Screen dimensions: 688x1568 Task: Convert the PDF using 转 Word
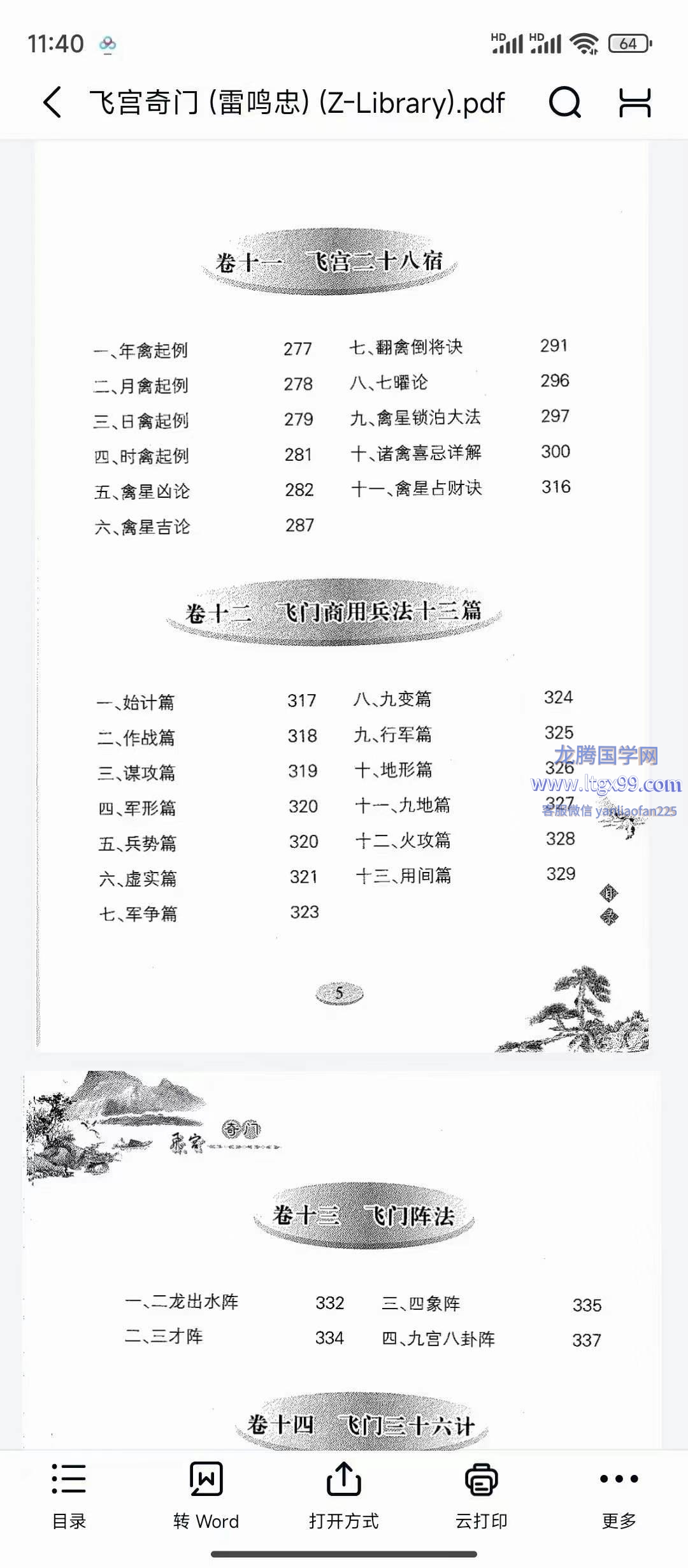tap(206, 1495)
